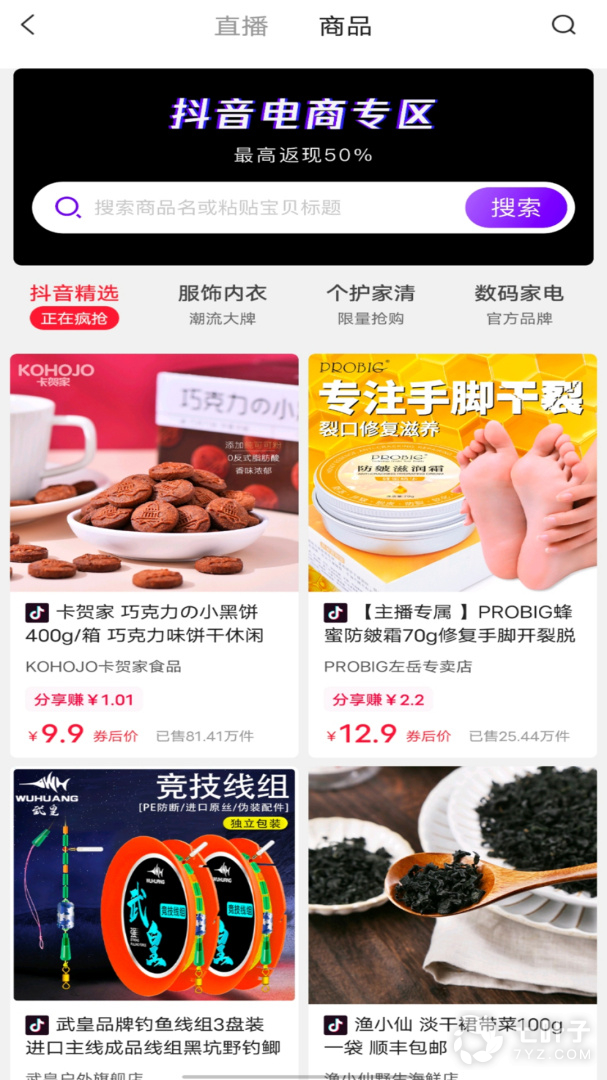Screen dimensions: 607x1080
Task: Select the 商品 tab
Action: [x=345, y=27]
